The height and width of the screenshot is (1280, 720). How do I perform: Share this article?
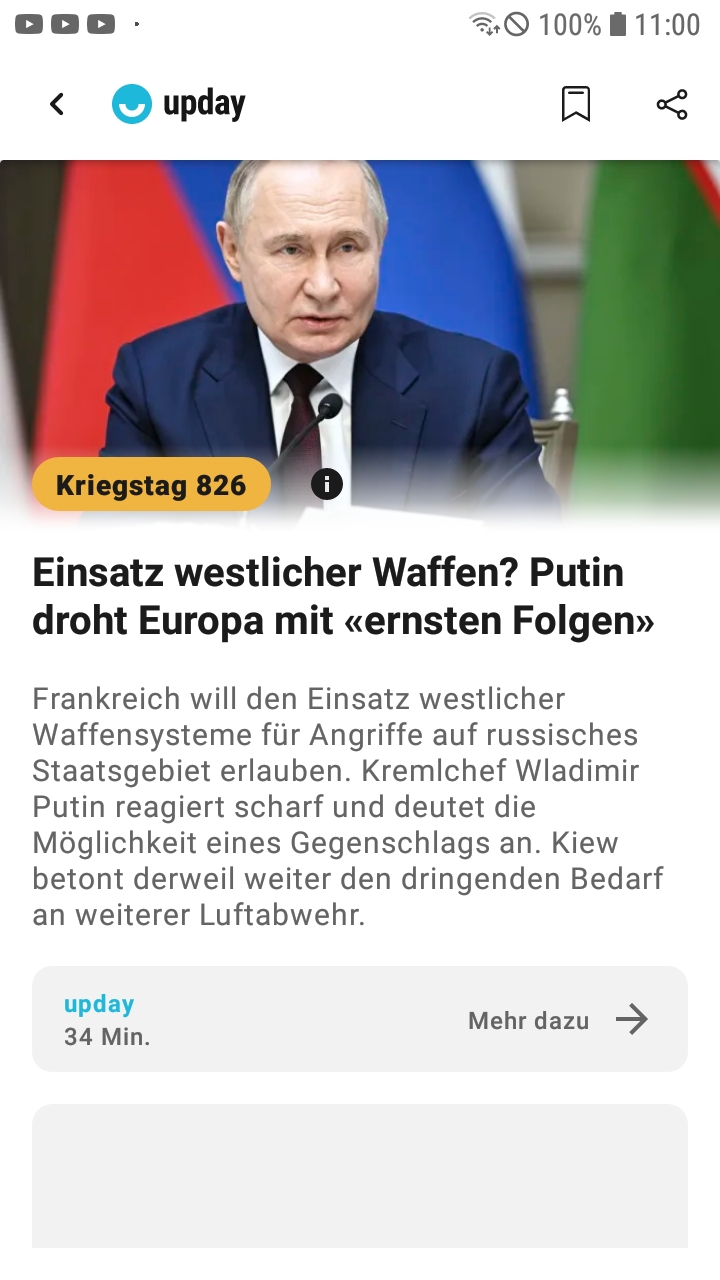[672, 104]
